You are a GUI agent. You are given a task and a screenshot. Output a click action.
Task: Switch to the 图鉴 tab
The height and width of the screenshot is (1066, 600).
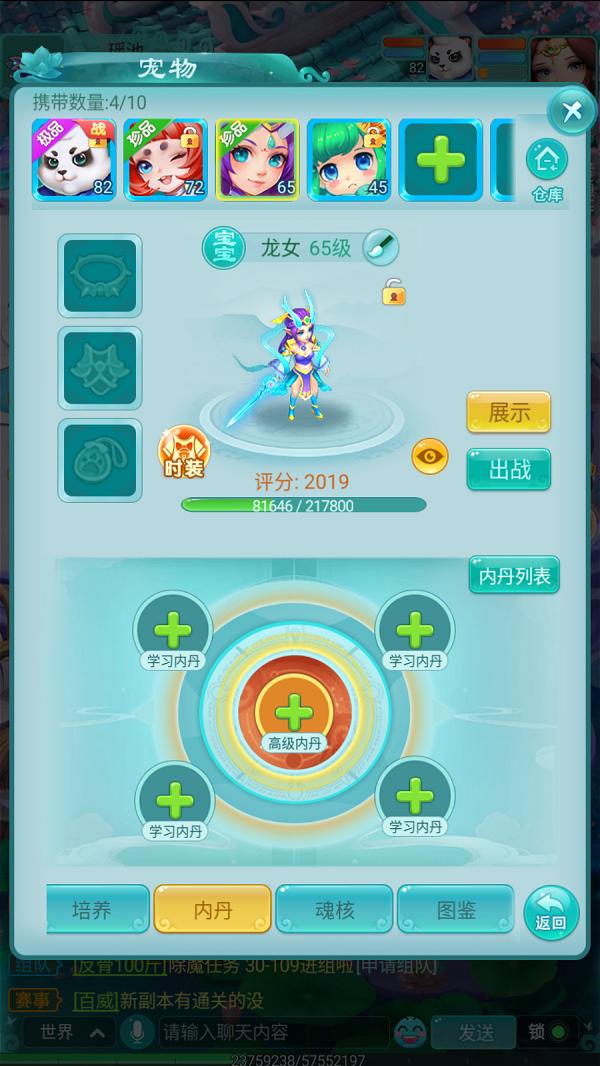pyautogui.click(x=455, y=910)
